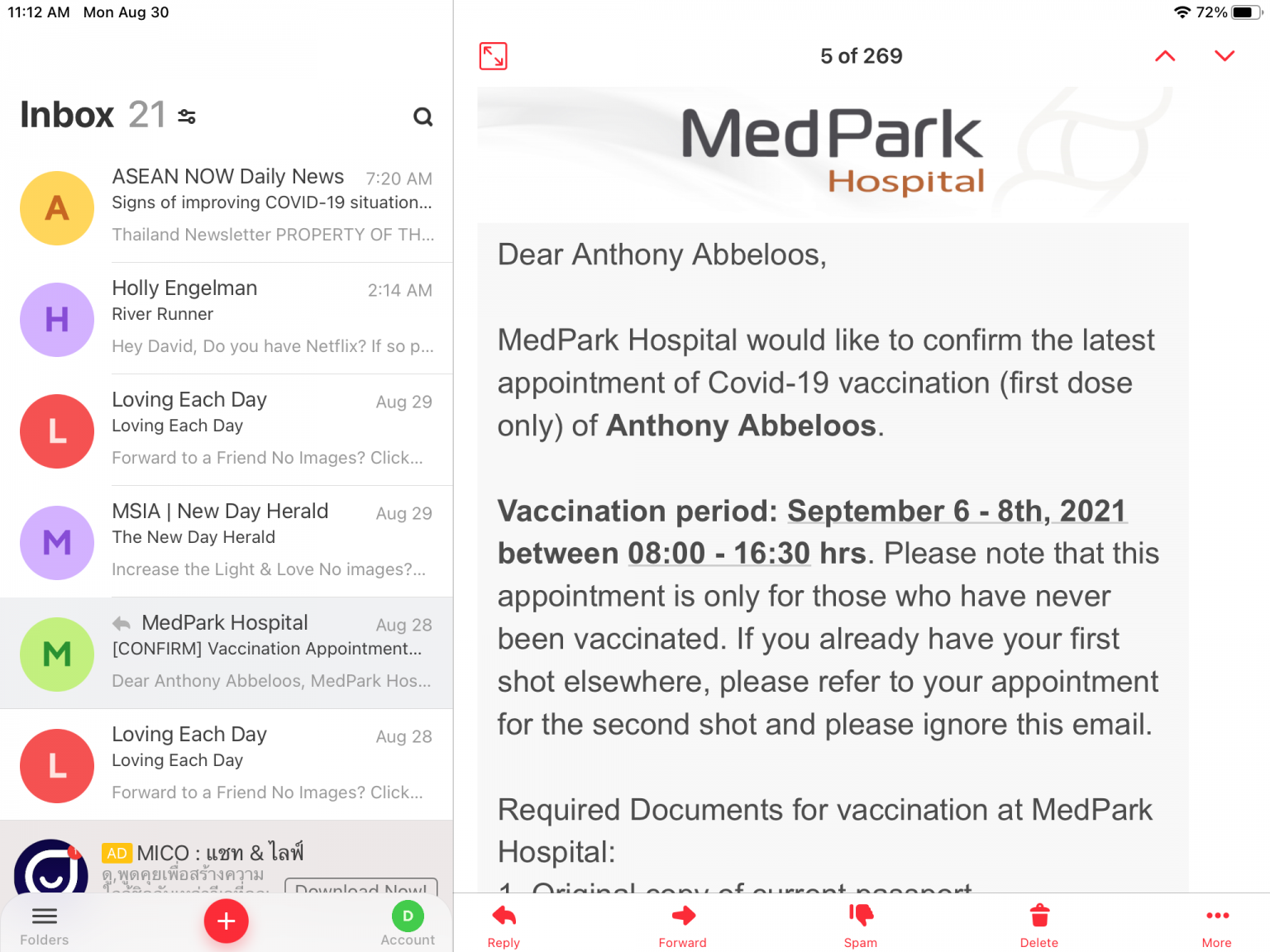The width and height of the screenshot is (1270, 952).
Task: Delete this email
Action: 1039,924
